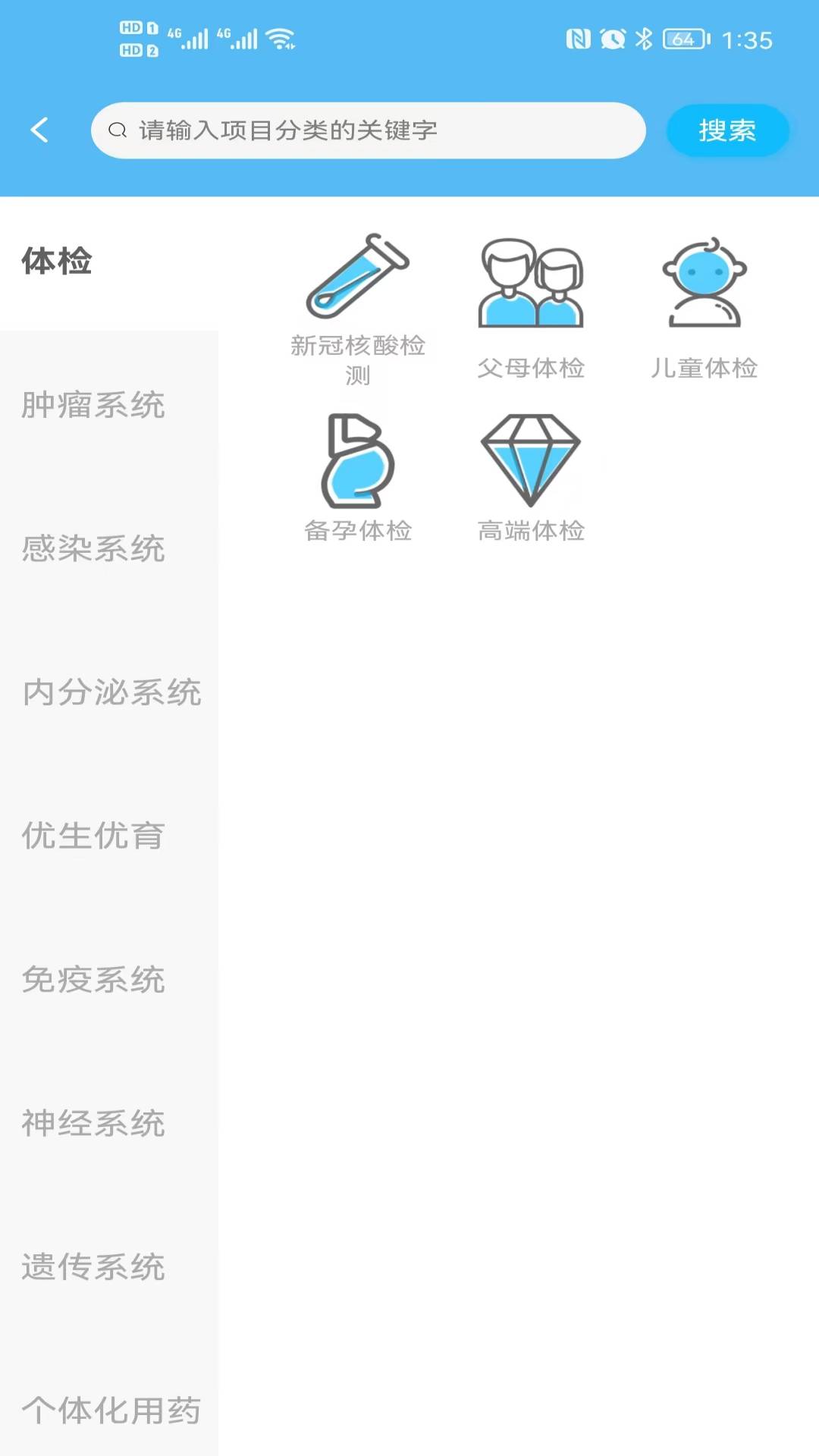The width and height of the screenshot is (819, 1456).
Task: Select the 内分泌系统 category
Action: coord(111,692)
